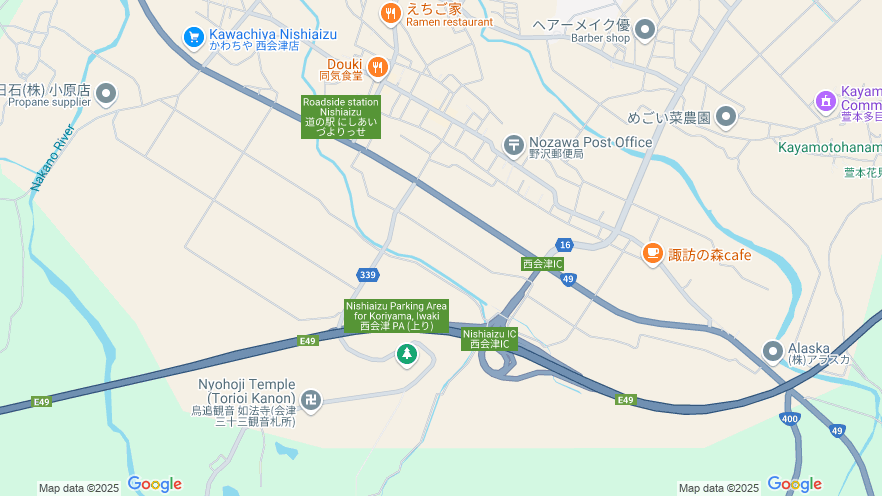Open the Propane supplier marker

(106, 94)
